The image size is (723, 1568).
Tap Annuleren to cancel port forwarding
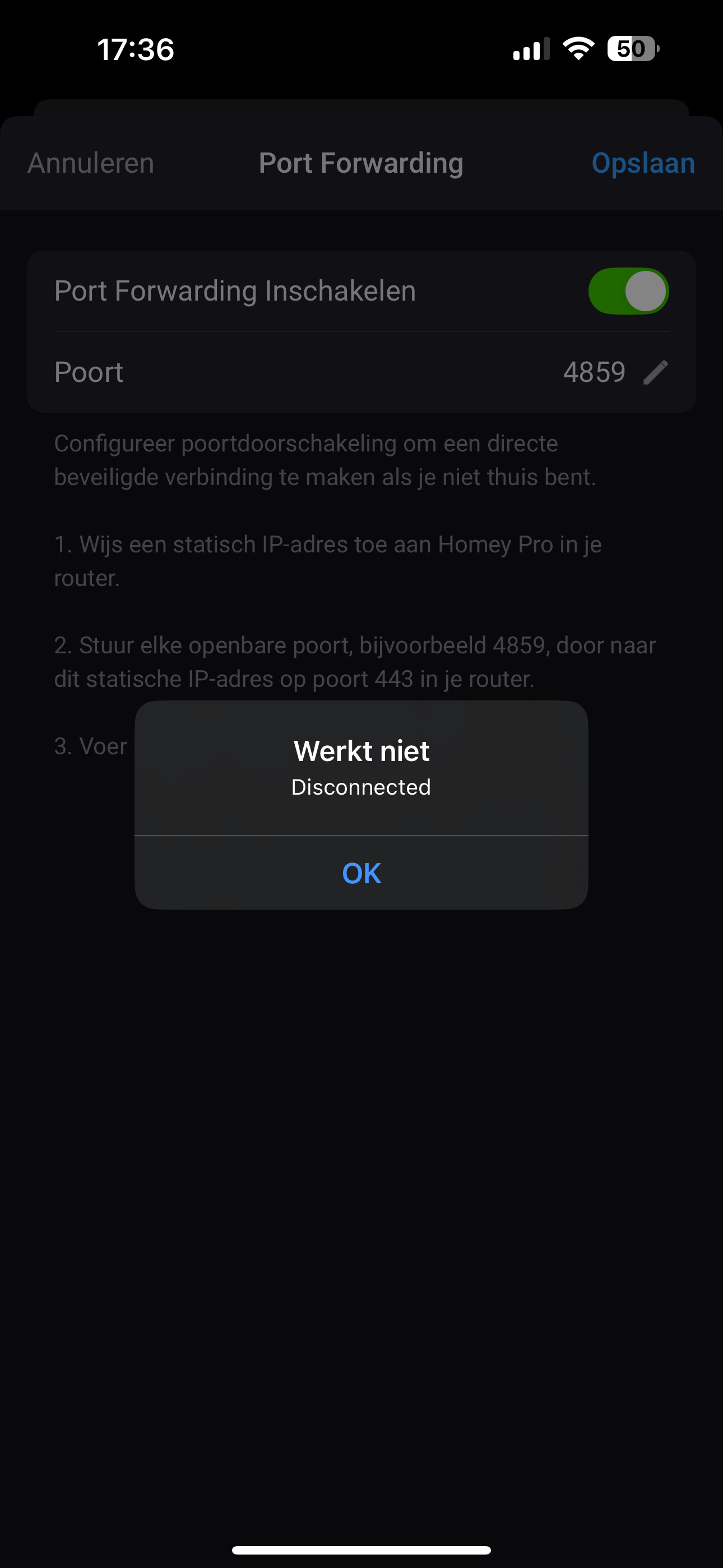(x=91, y=163)
